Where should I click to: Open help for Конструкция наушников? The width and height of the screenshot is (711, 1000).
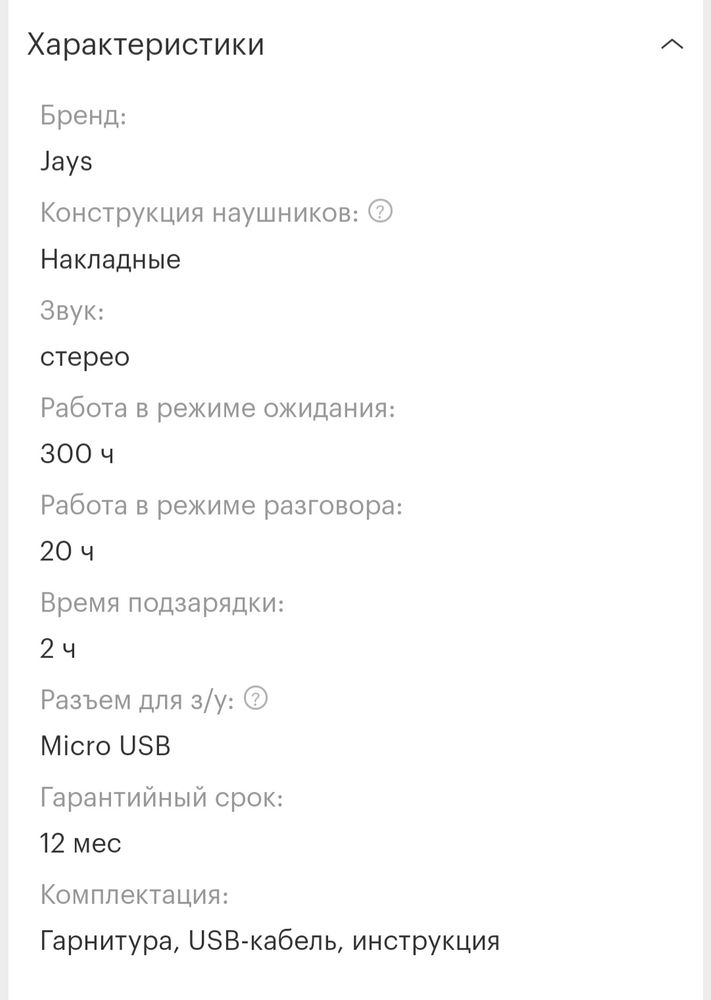pyautogui.click(x=380, y=211)
